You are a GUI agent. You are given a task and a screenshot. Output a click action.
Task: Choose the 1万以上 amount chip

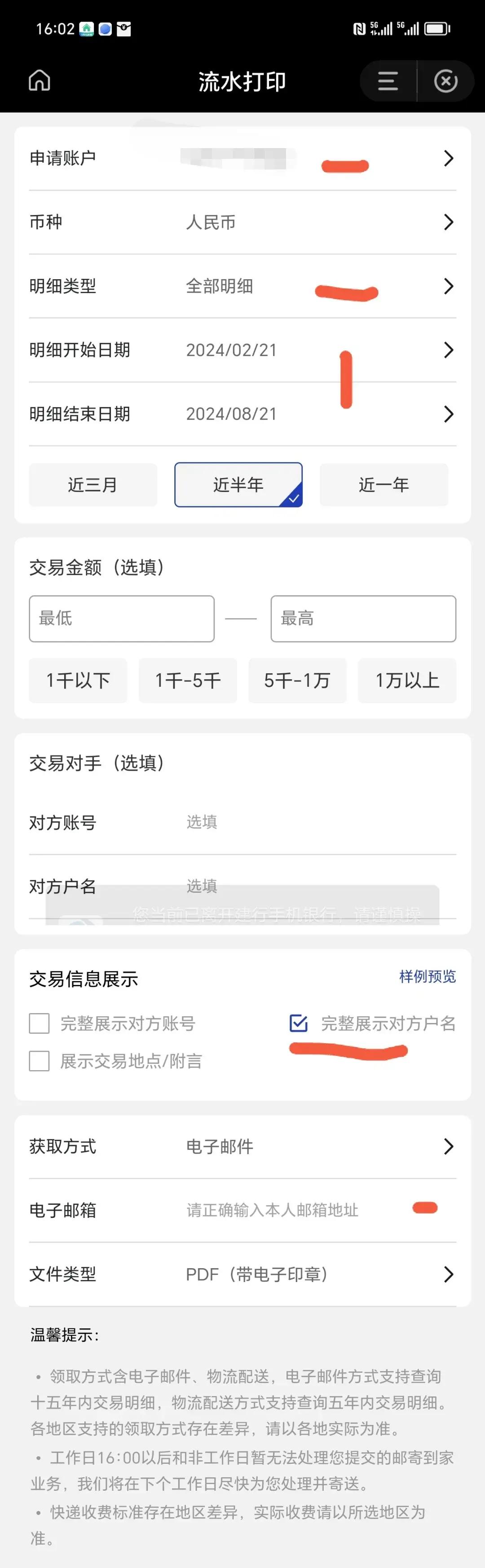pyautogui.click(x=407, y=681)
